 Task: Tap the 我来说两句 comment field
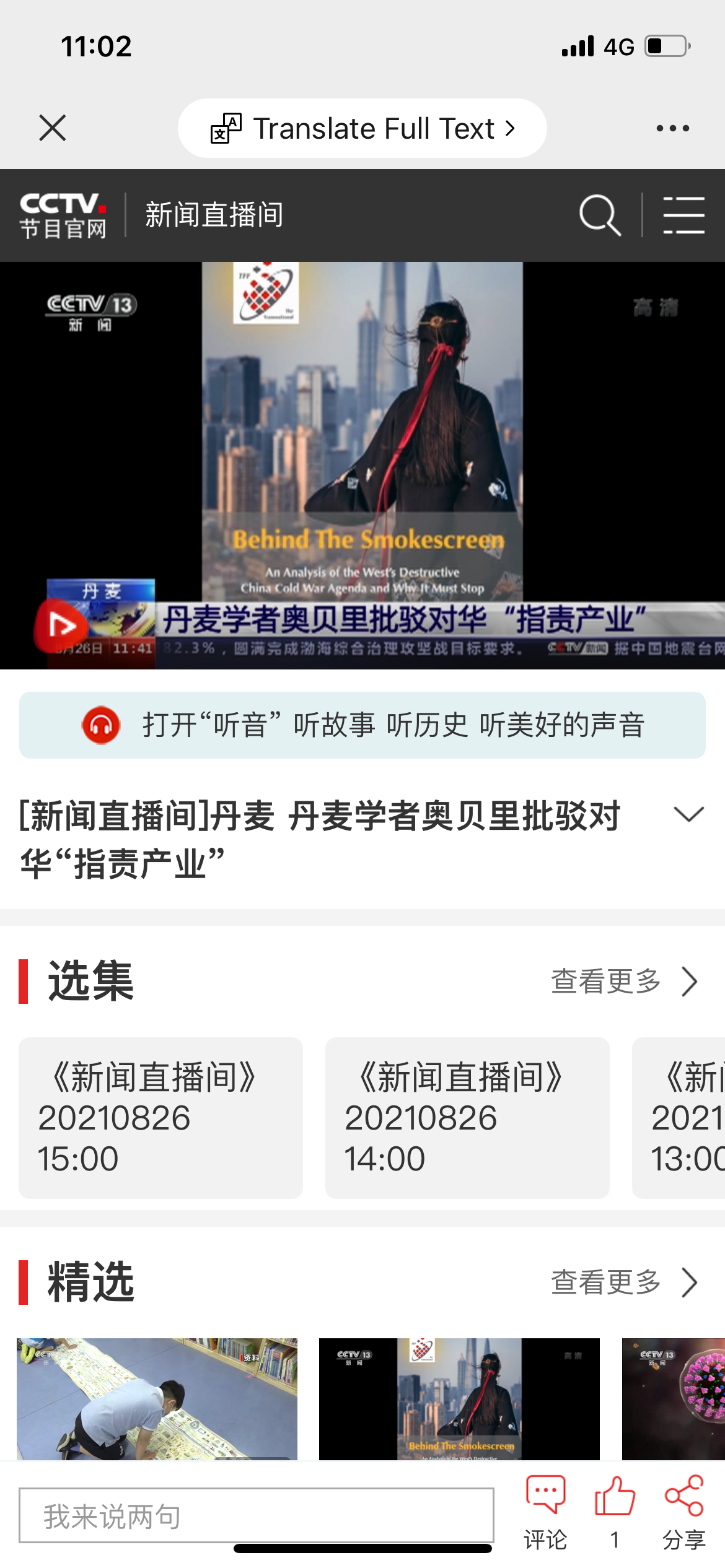(x=256, y=1515)
